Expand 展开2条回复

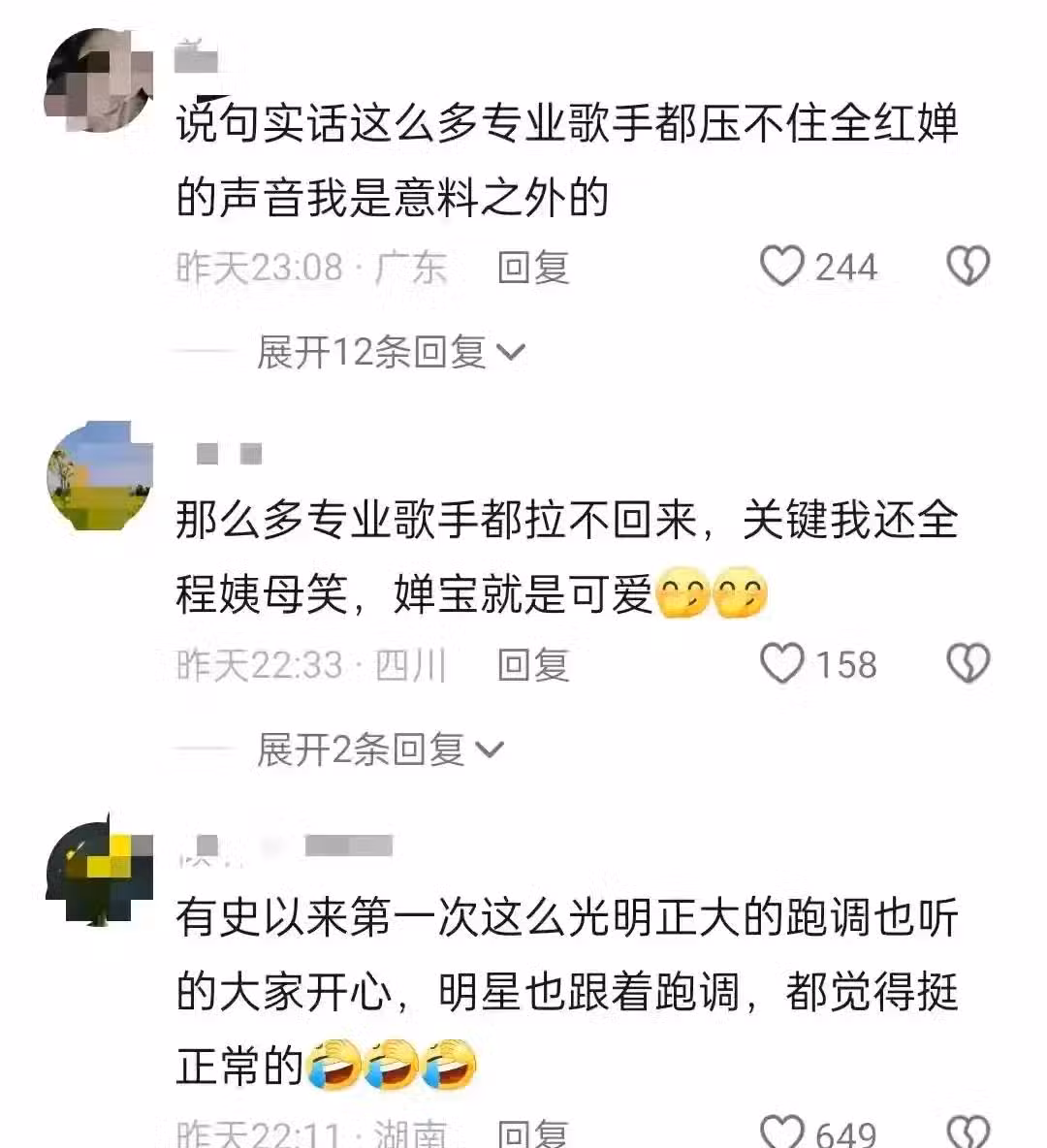380,749
